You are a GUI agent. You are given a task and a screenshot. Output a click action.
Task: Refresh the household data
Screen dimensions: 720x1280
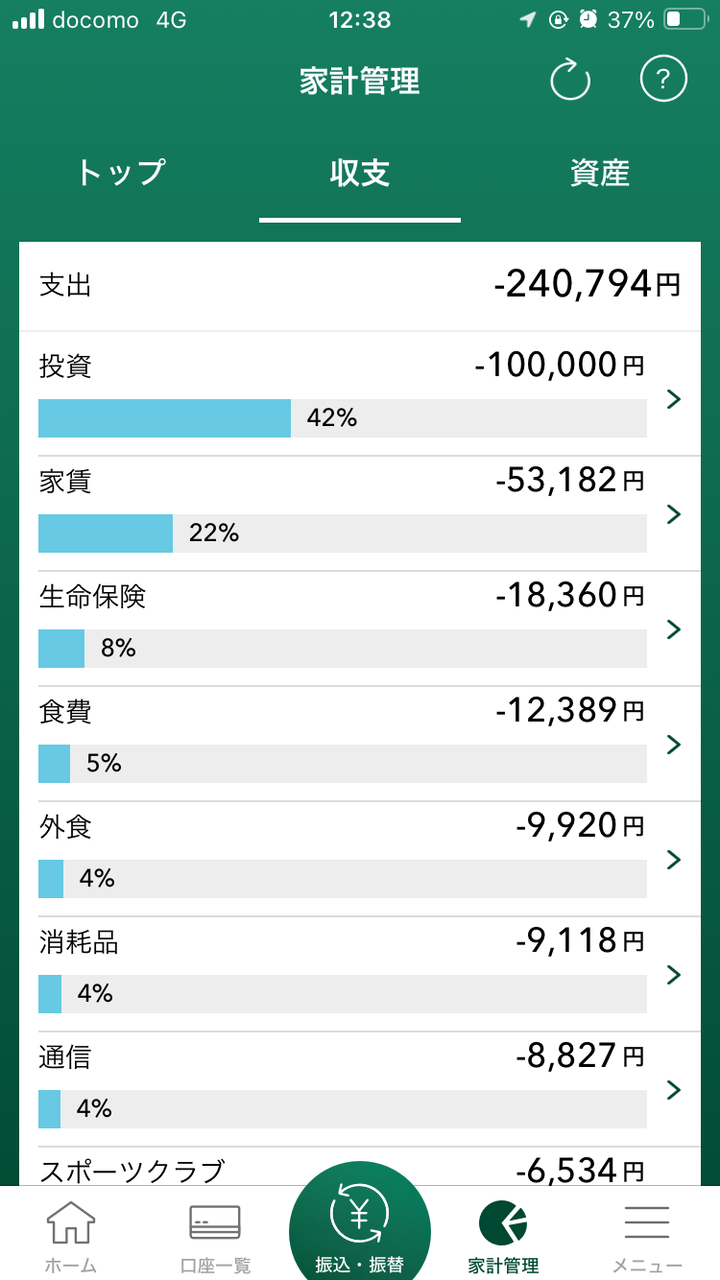point(571,80)
